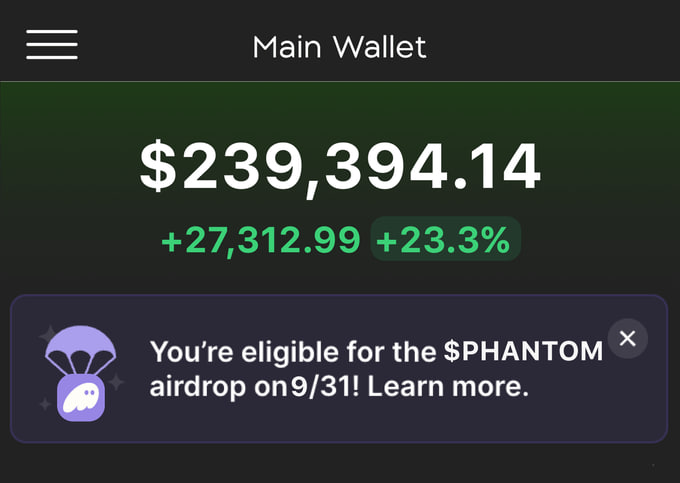Open the hamburger menu
The width and height of the screenshot is (680, 483).
click(x=52, y=45)
